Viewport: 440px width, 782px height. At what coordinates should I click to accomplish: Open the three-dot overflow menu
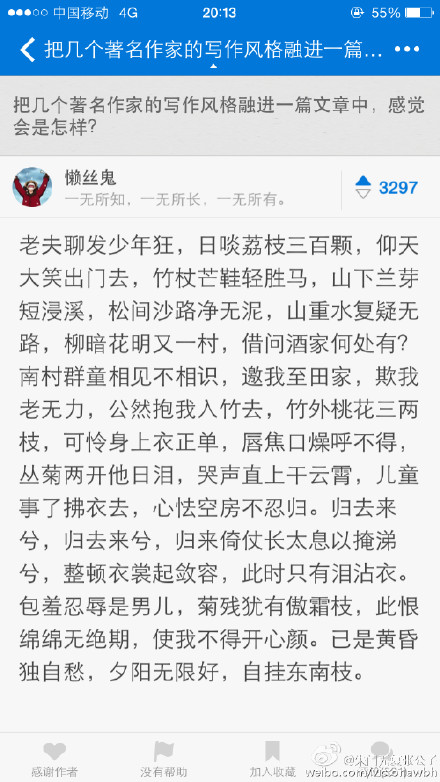(407, 49)
